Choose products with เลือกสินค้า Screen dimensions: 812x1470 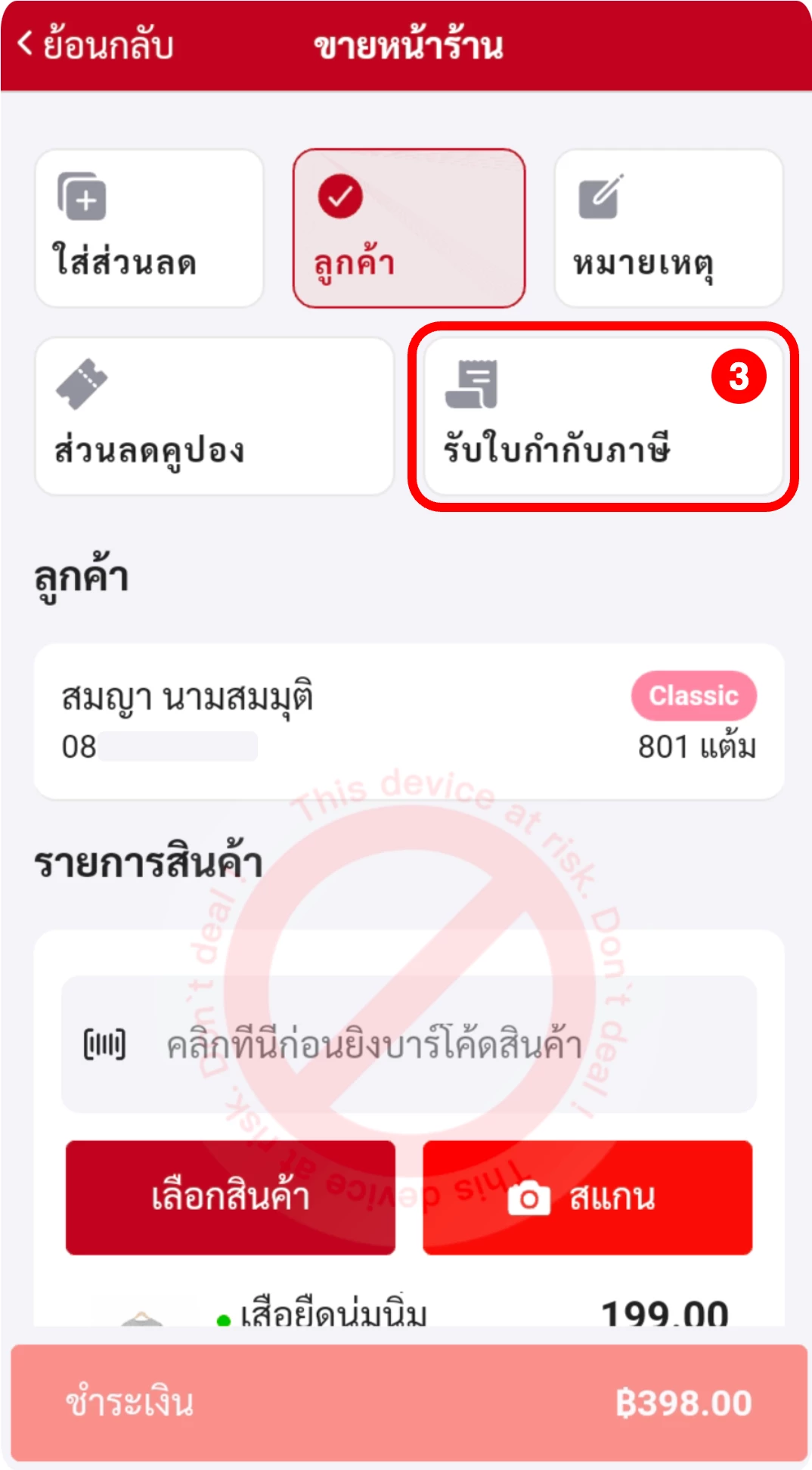230,1198
